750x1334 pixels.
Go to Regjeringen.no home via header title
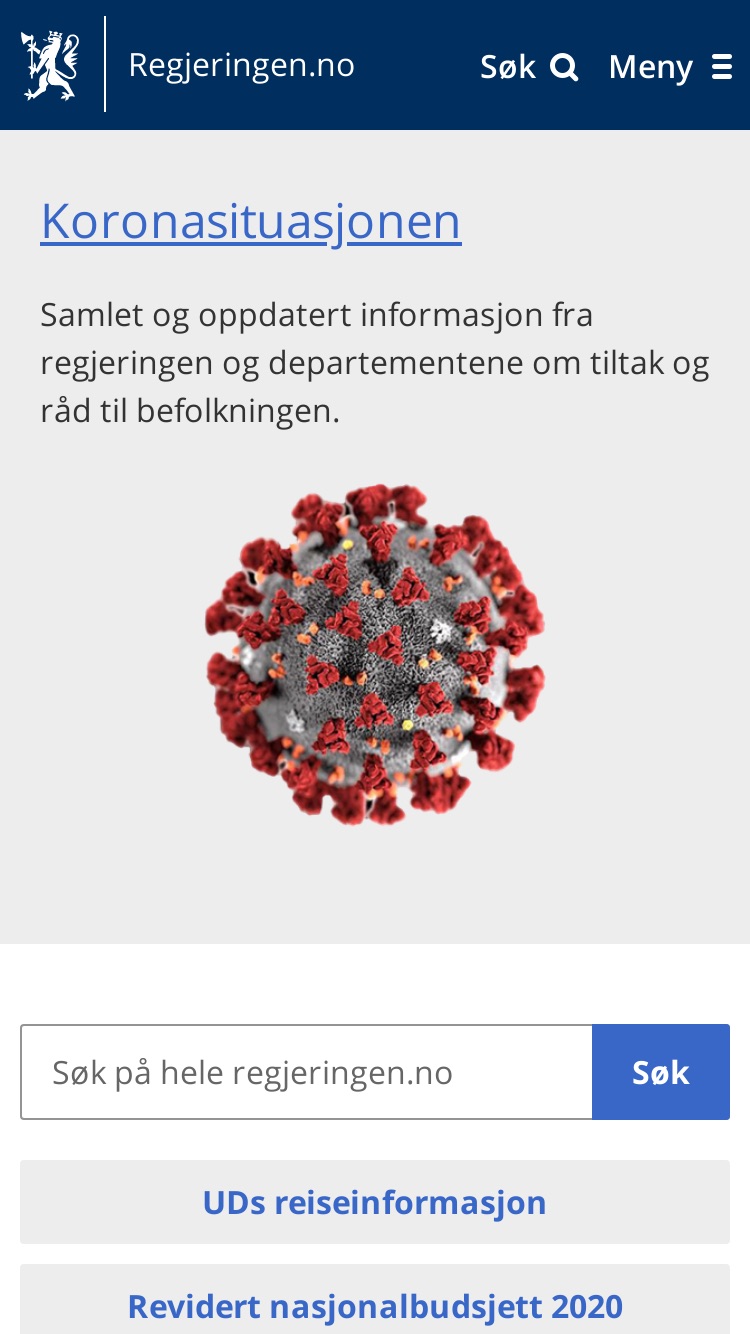coord(241,65)
